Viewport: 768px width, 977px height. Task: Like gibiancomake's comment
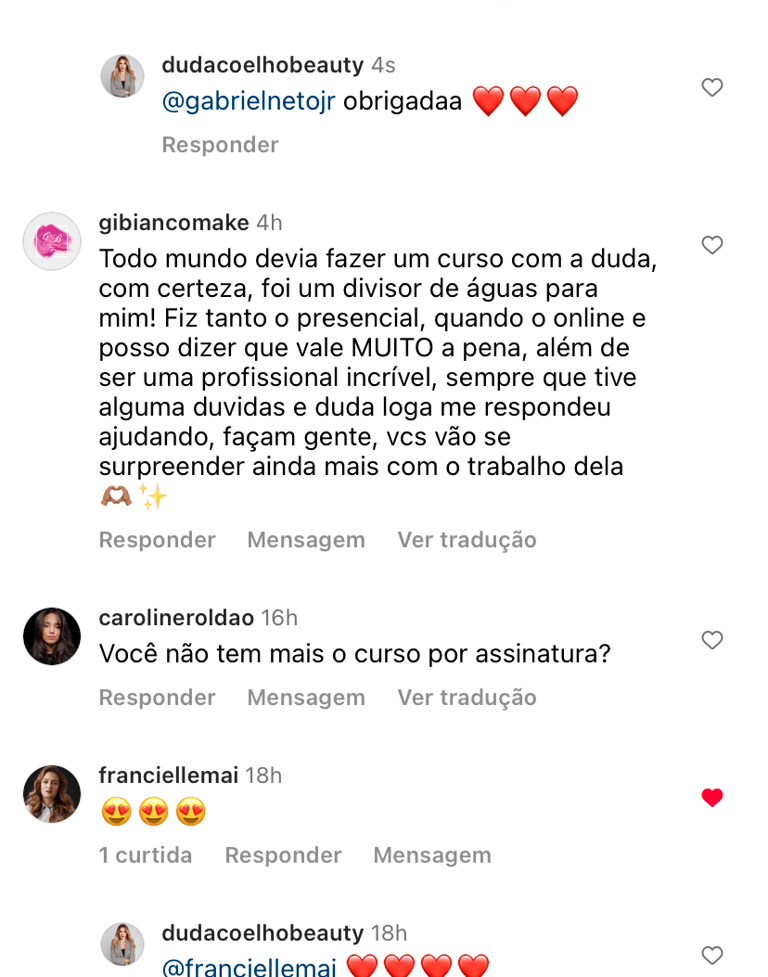tap(712, 245)
